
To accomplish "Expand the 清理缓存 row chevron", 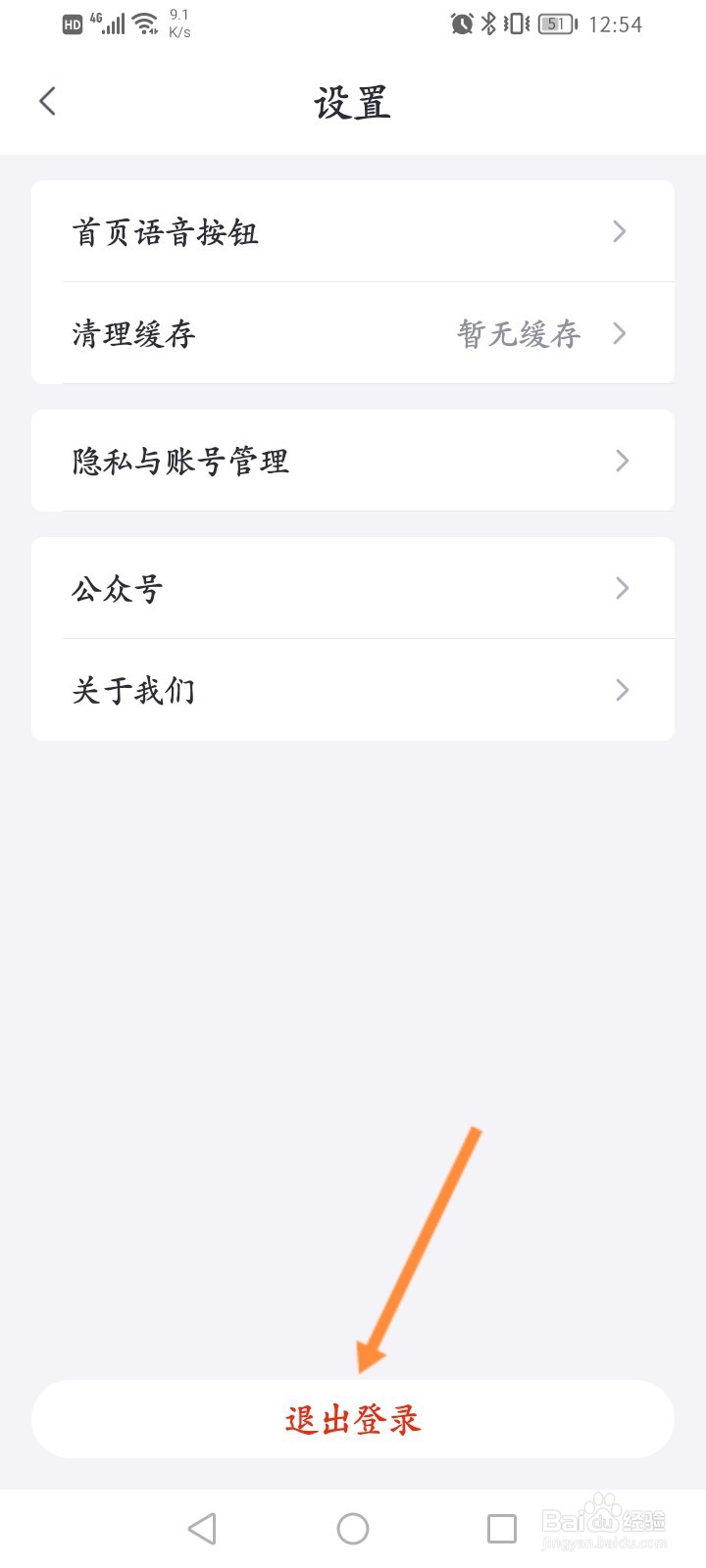I will point(620,333).
